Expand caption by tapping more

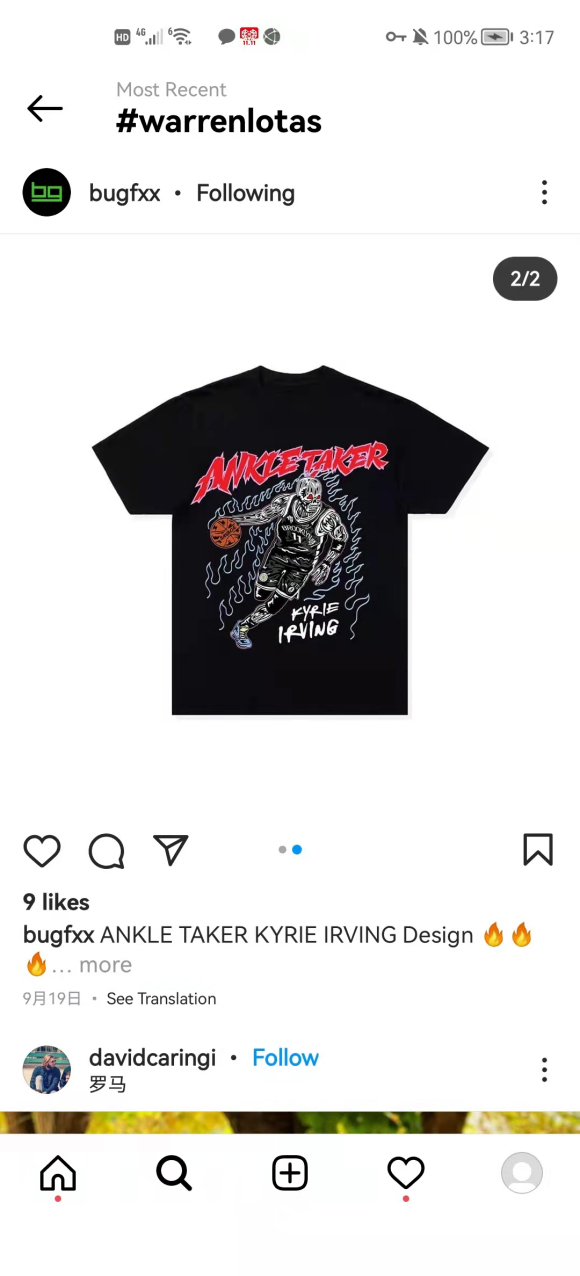105,965
